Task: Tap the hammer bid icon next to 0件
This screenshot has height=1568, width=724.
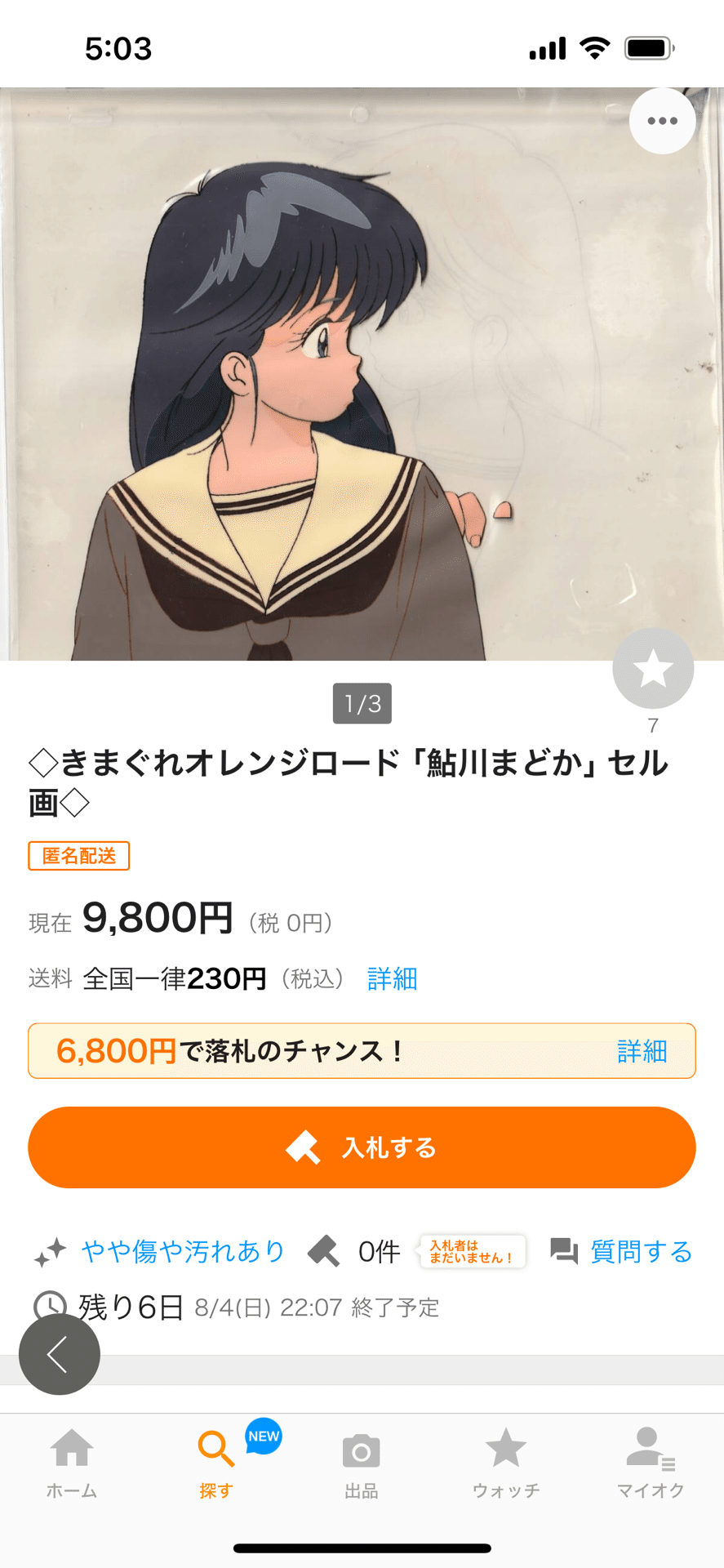Action: [323, 1251]
